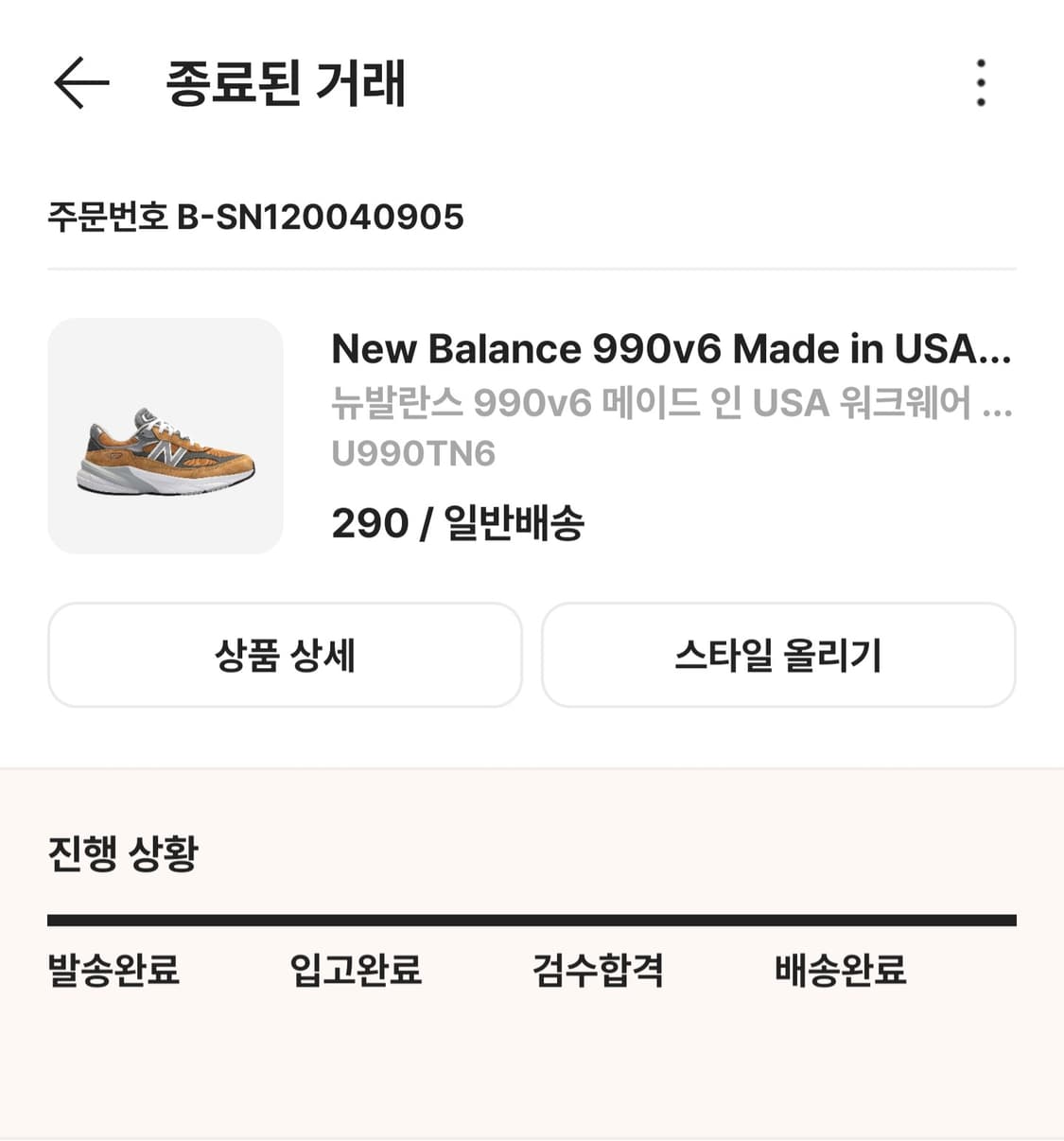Click the progress section background area
The width and height of the screenshot is (1064, 1141).
coord(532,1069)
